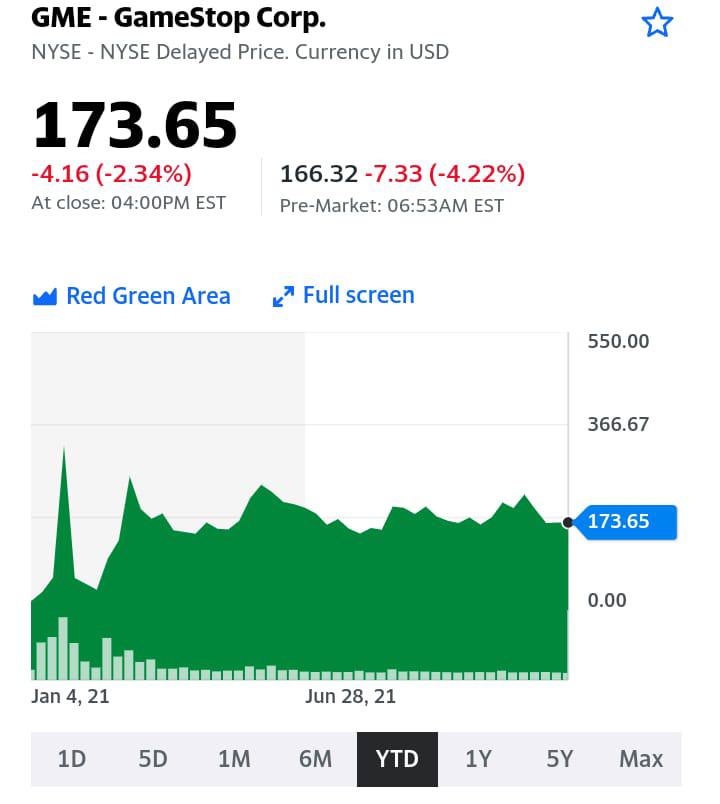View the 1Y chart range
Viewport: 720px width, 804px height.
478,759
